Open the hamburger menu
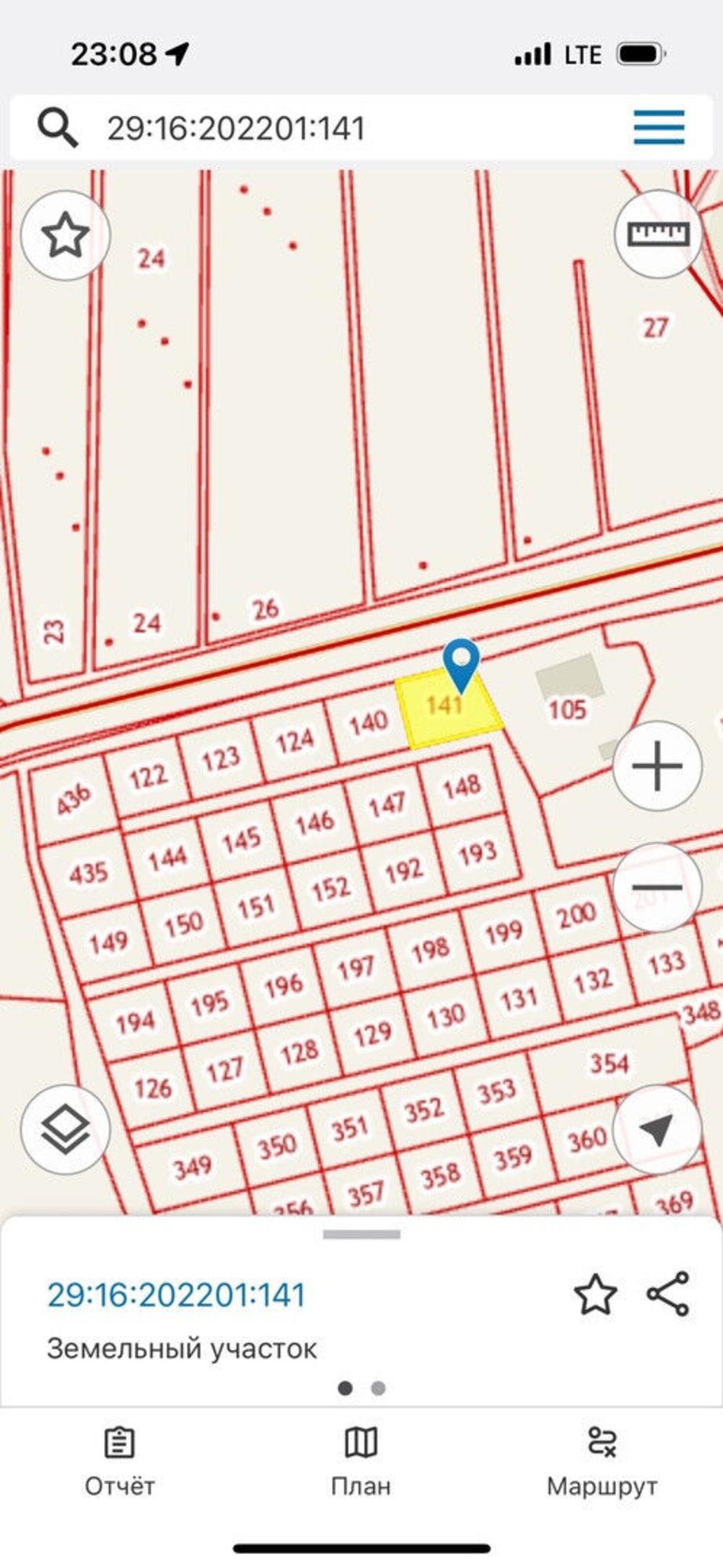 click(x=659, y=128)
